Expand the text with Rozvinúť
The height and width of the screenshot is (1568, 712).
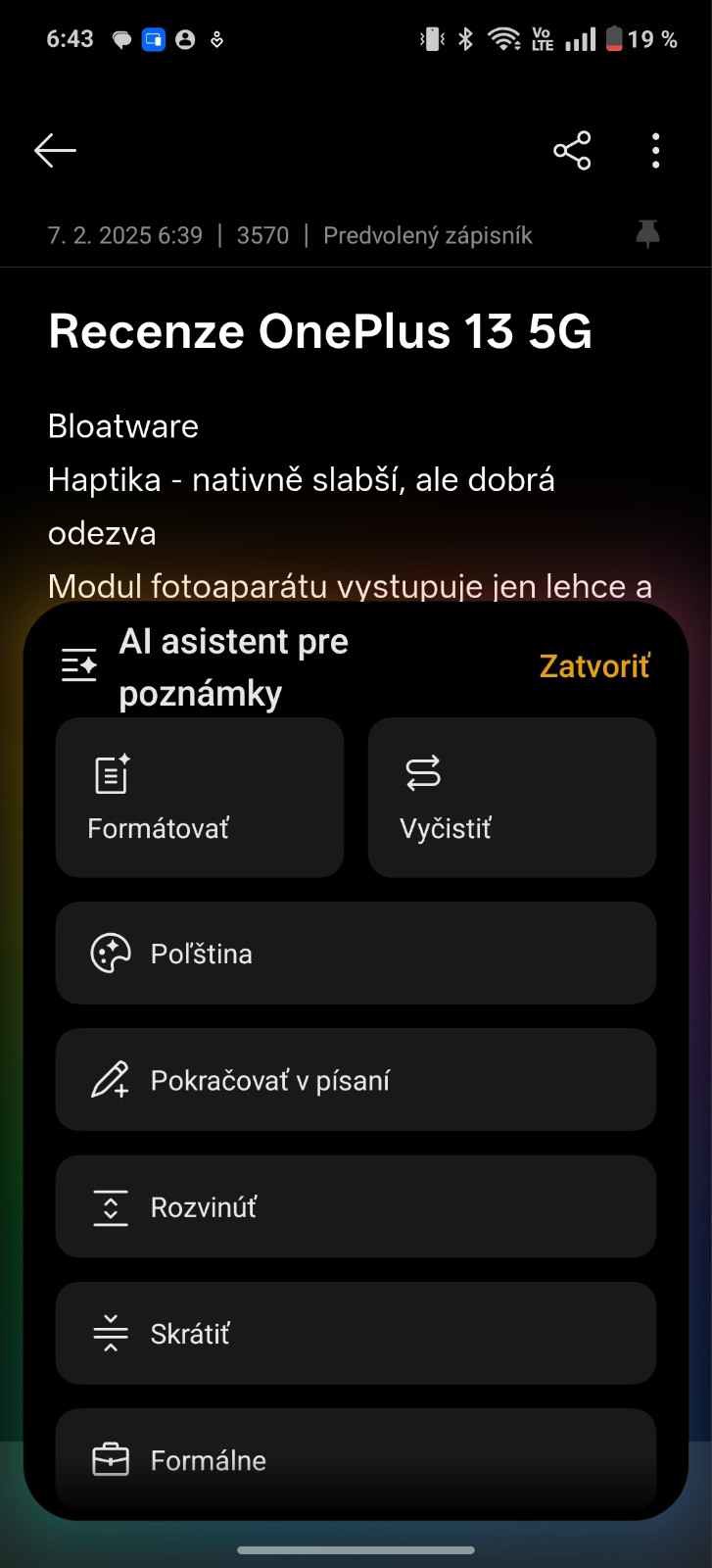[x=356, y=1206]
